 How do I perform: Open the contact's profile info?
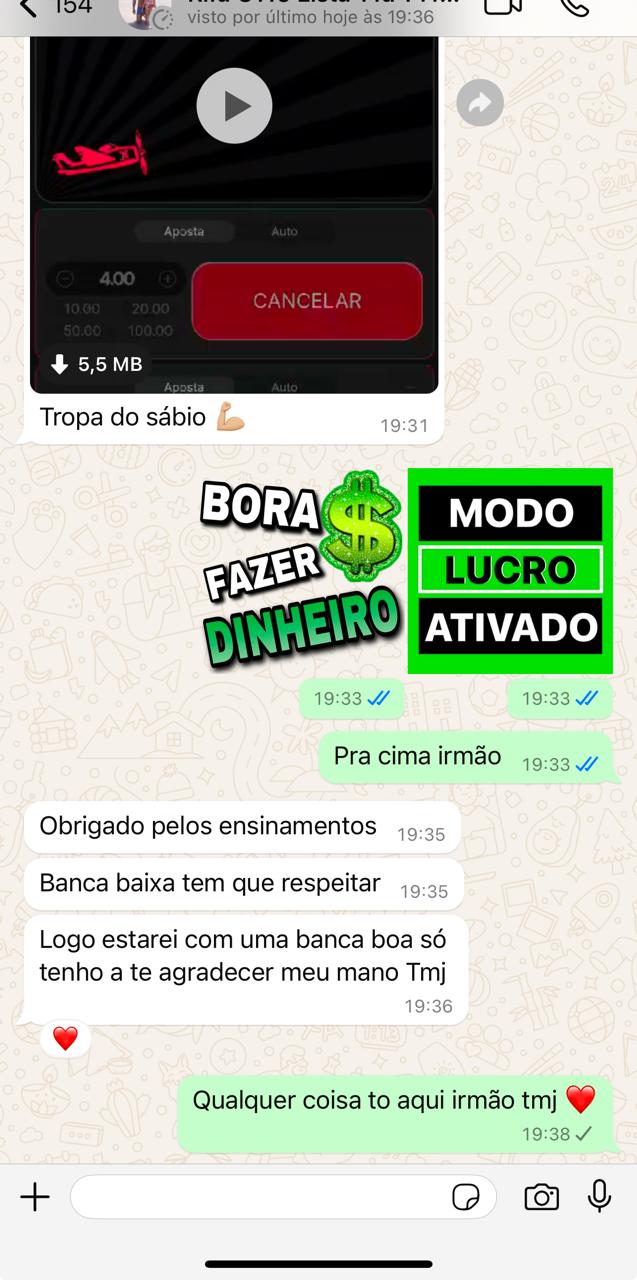click(x=300, y=12)
